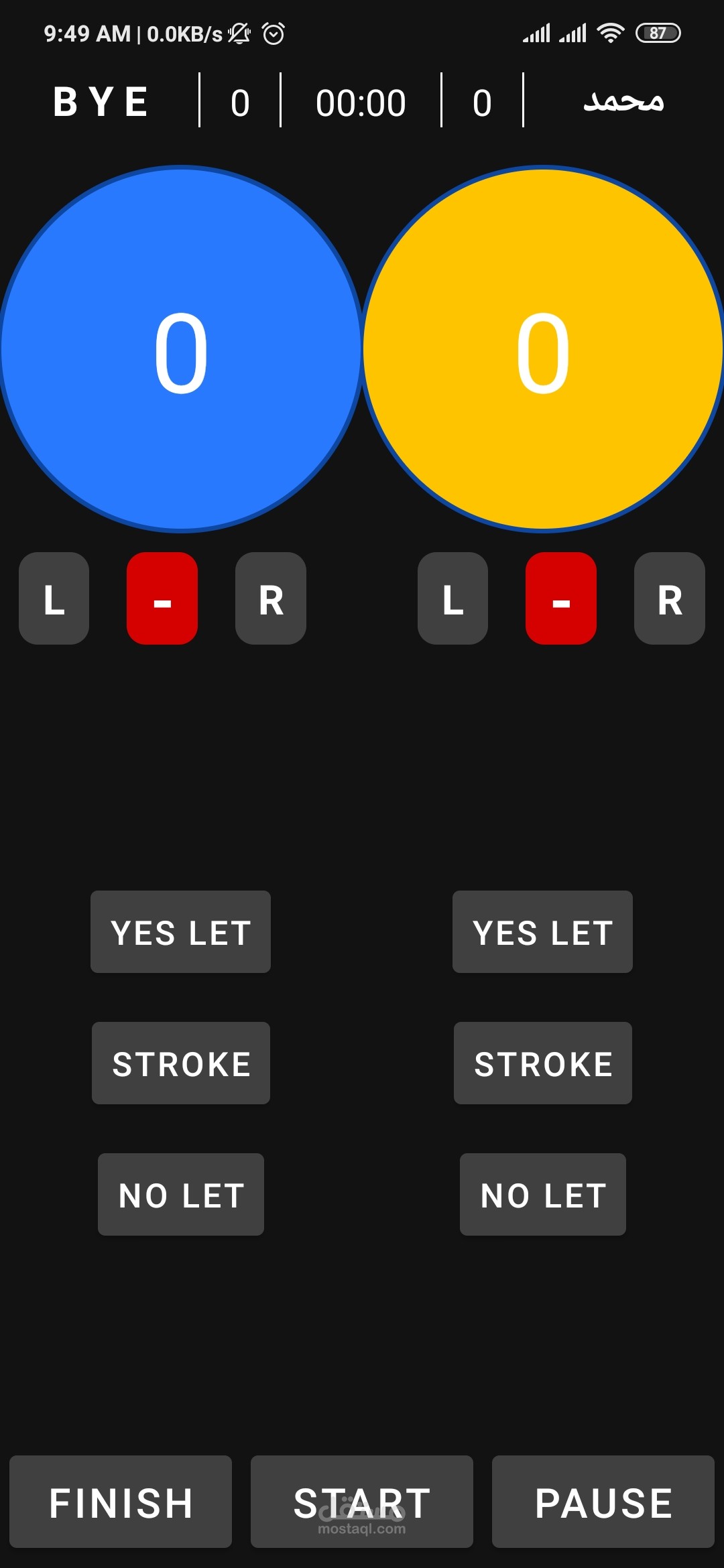The height and width of the screenshot is (1568, 724).
Task: Call No Let for the blue player
Action: click(181, 1195)
